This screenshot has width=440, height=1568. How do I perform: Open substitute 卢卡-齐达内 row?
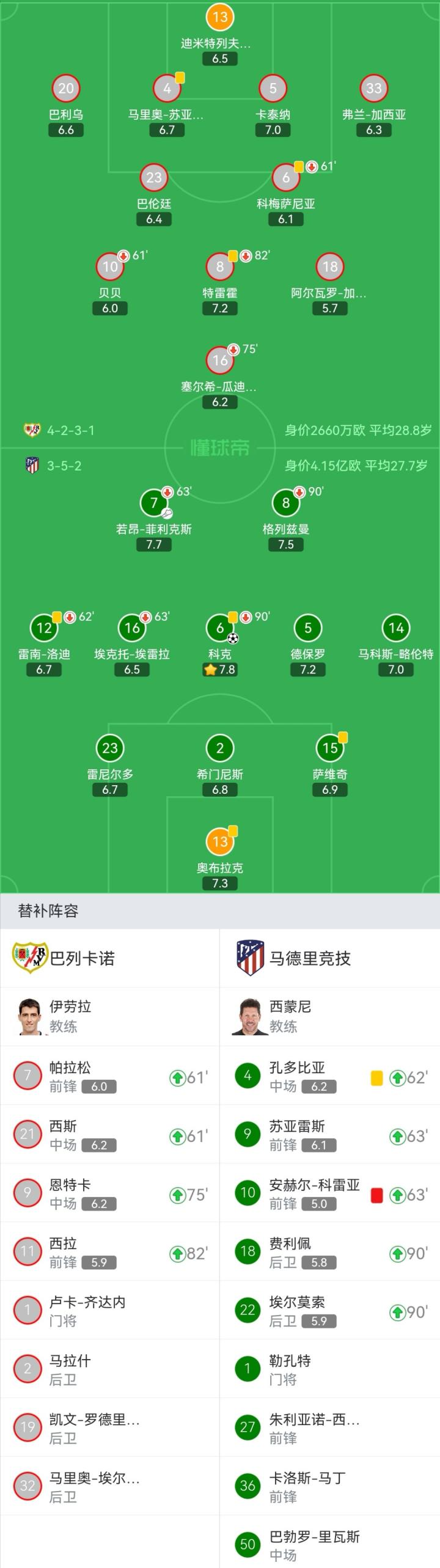(x=110, y=1311)
